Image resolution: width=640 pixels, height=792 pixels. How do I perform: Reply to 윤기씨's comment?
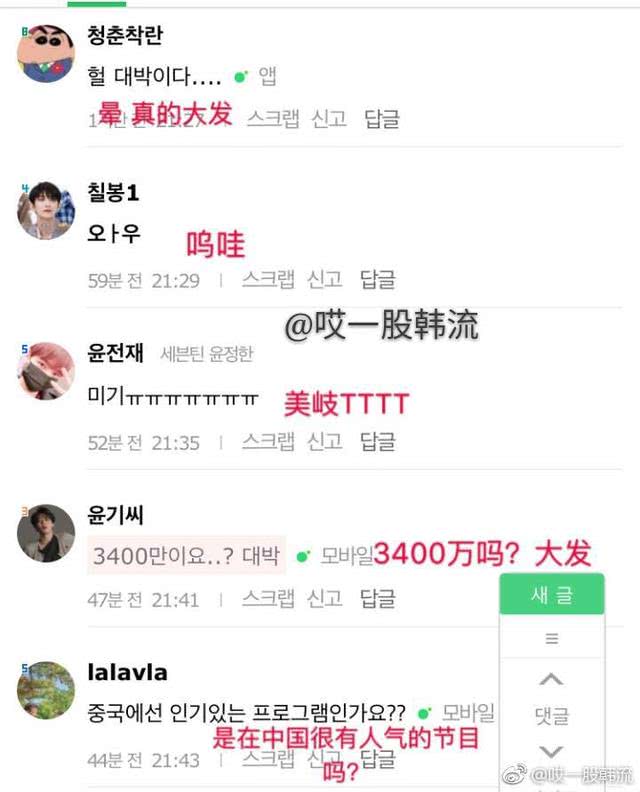(x=378, y=599)
